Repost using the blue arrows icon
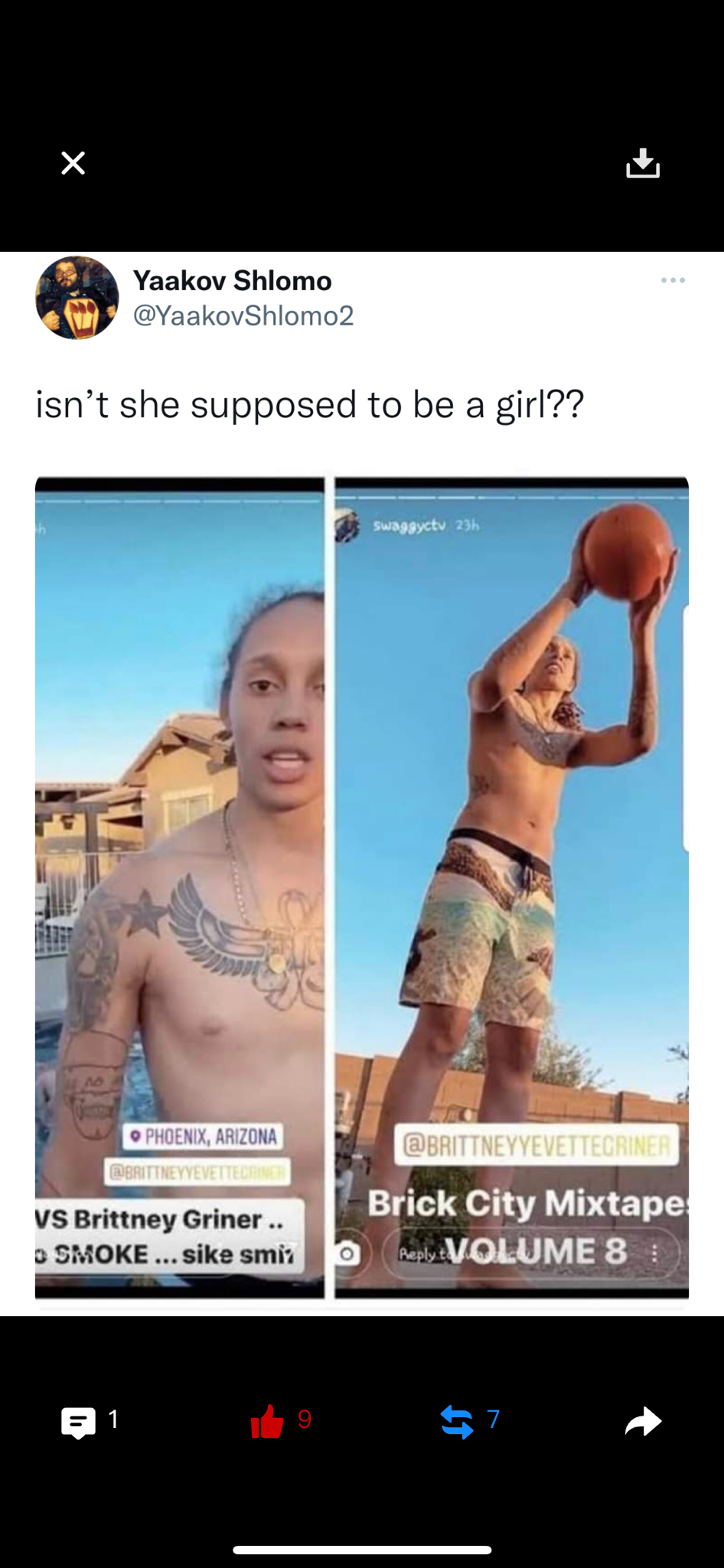 (x=457, y=1423)
